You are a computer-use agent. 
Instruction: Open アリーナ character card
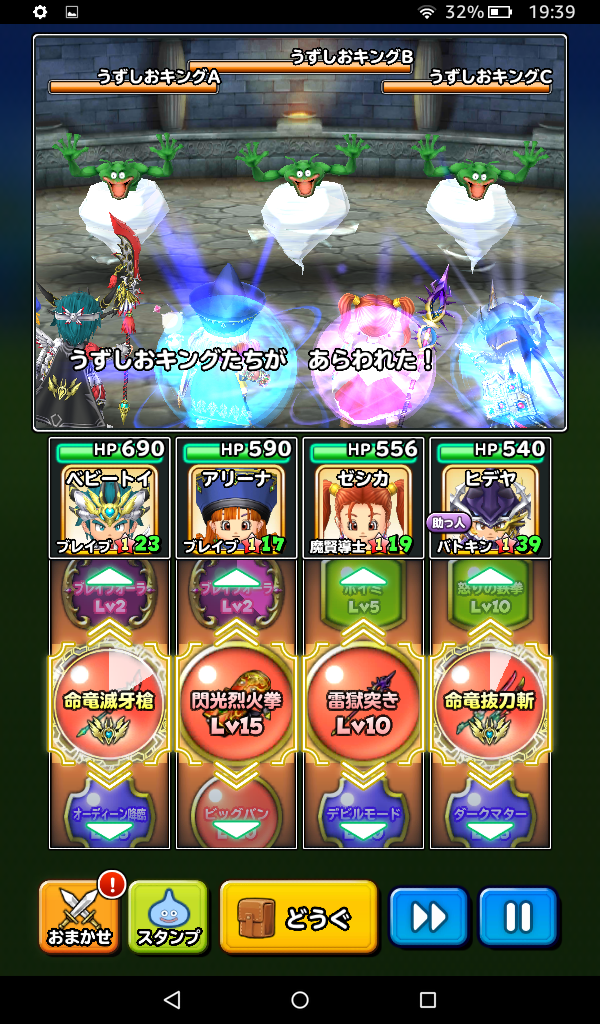click(x=236, y=499)
